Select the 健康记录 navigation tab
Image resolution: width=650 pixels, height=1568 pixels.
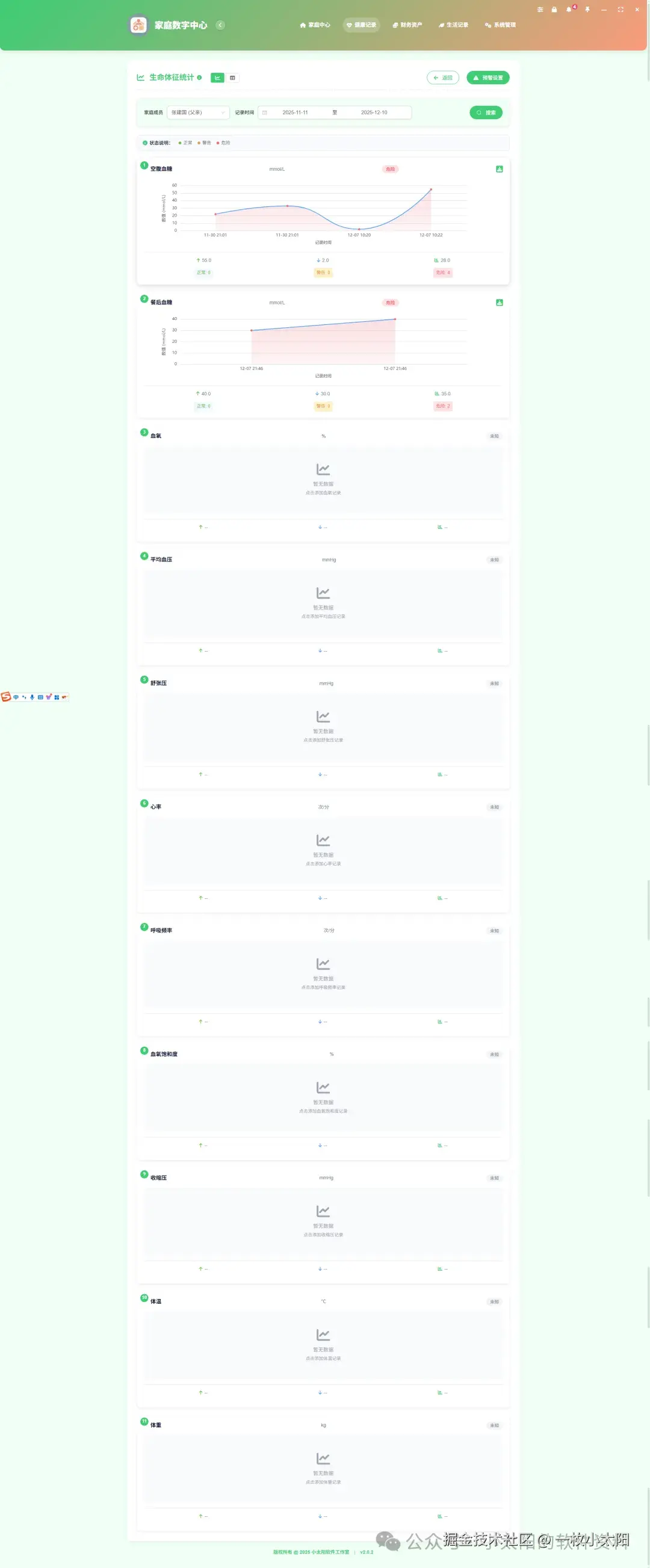pos(361,25)
